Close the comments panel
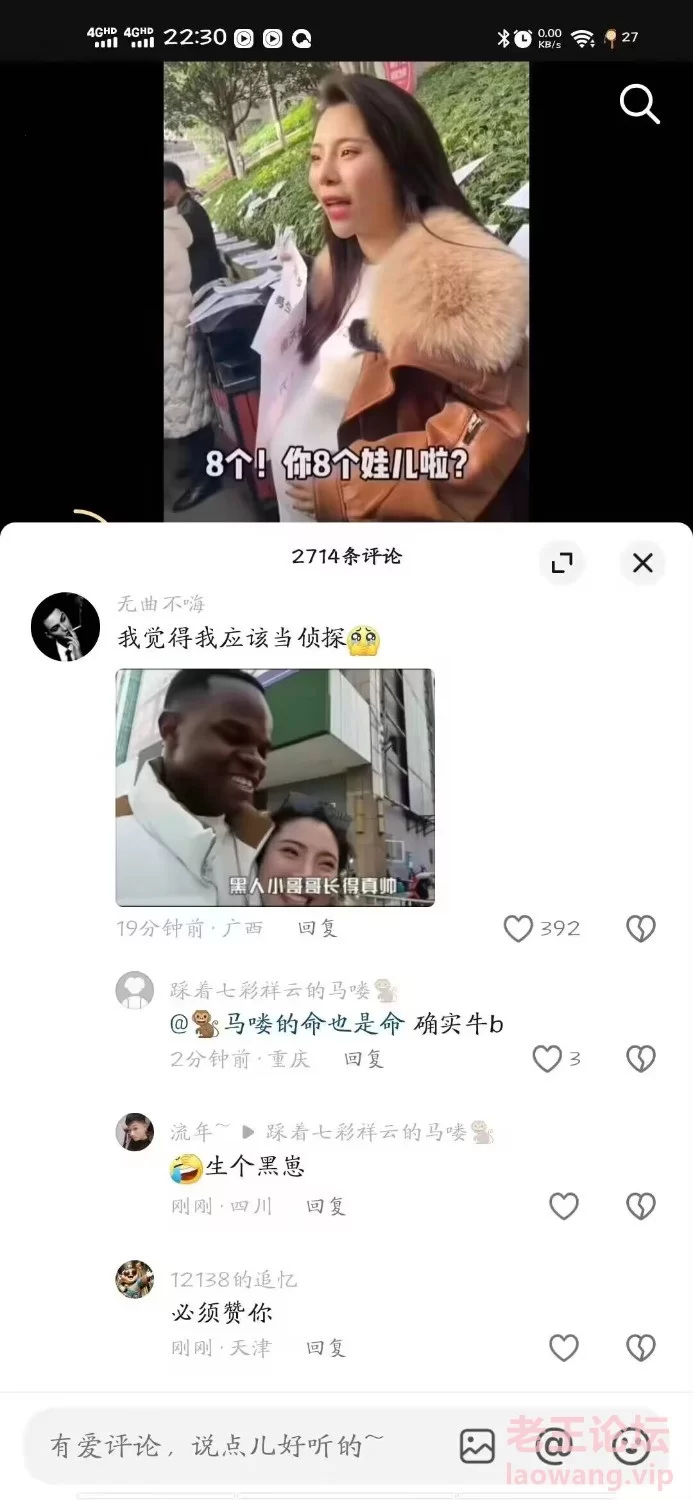This screenshot has width=693, height=1500. click(642, 563)
